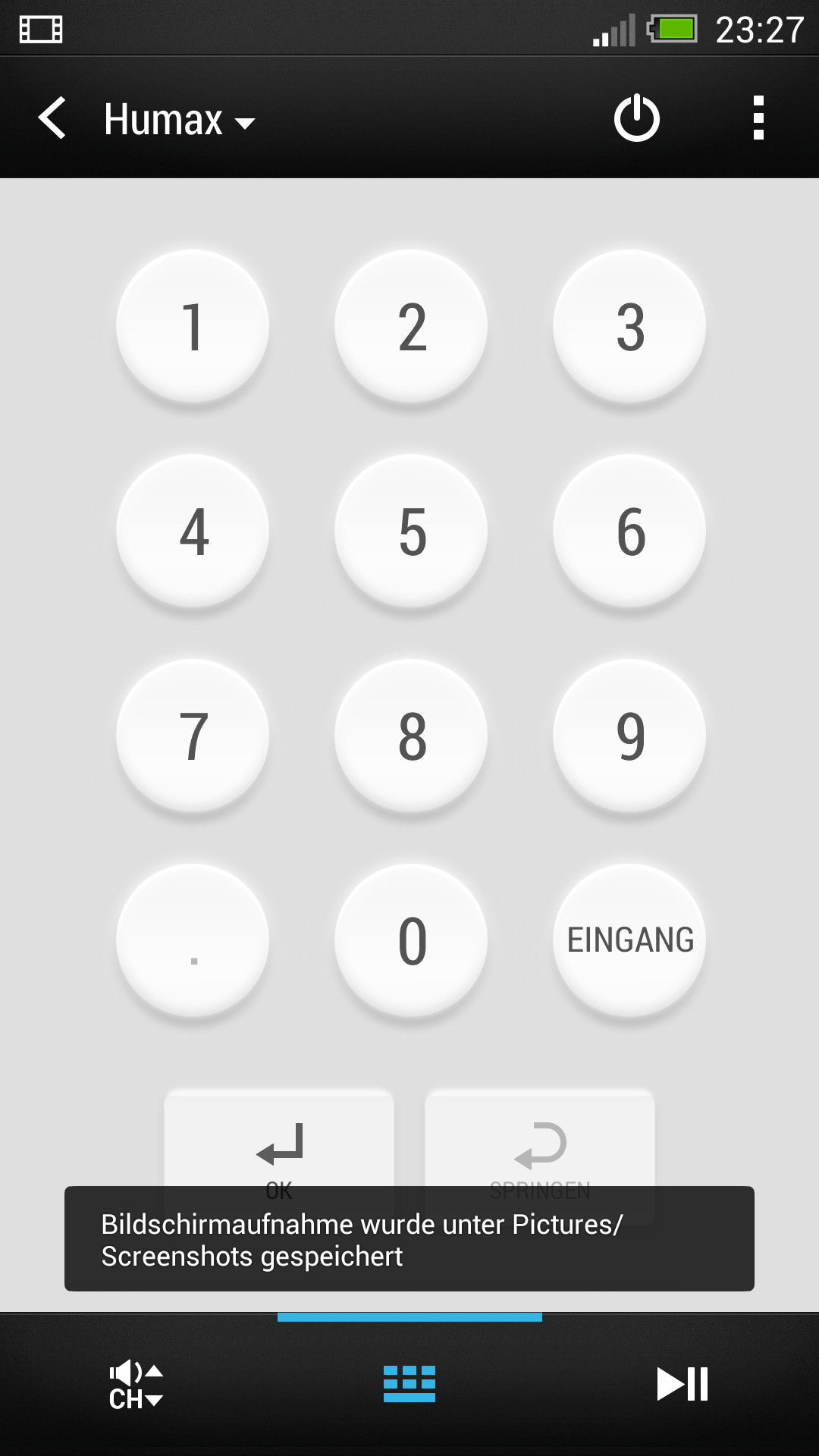The image size is (819, 1456).
Task: Tap the EINGANG input button
Action: coord(629,940)
